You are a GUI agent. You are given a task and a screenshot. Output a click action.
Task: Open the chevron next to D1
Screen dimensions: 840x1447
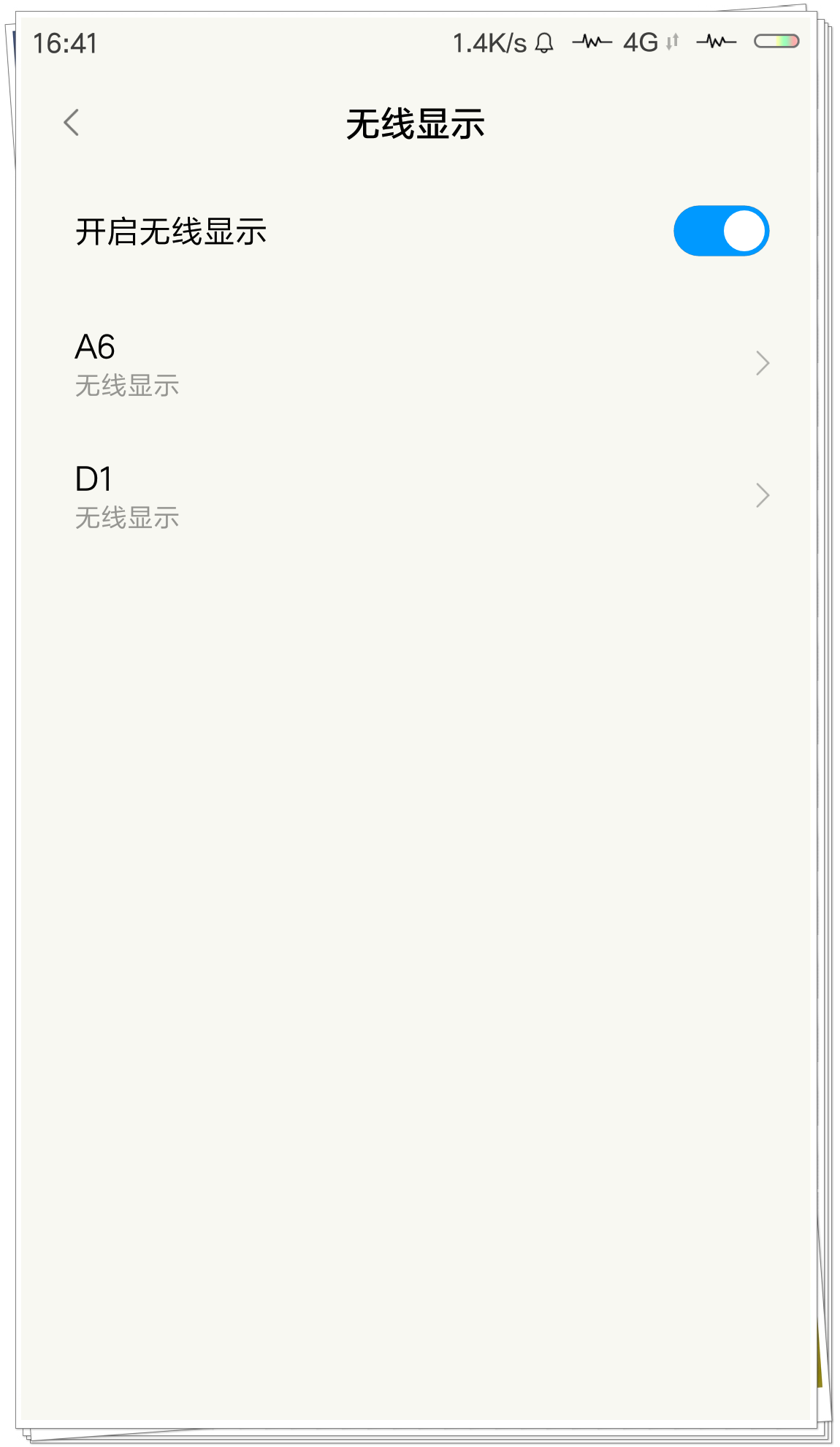tap(761, 496)
